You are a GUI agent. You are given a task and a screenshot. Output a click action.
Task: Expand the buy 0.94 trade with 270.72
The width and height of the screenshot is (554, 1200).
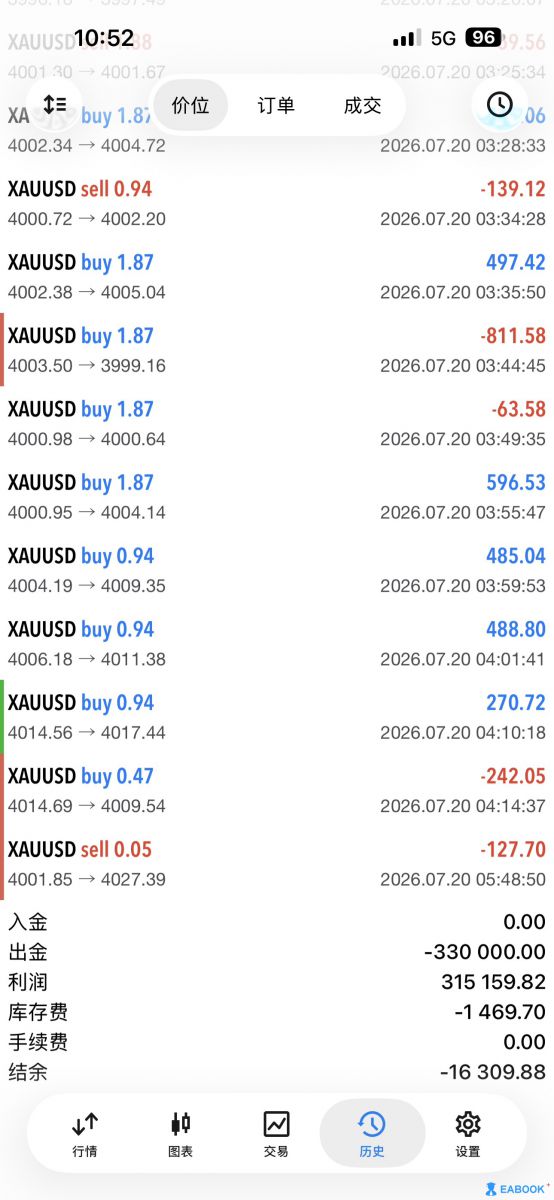click(x=277, y=717)
